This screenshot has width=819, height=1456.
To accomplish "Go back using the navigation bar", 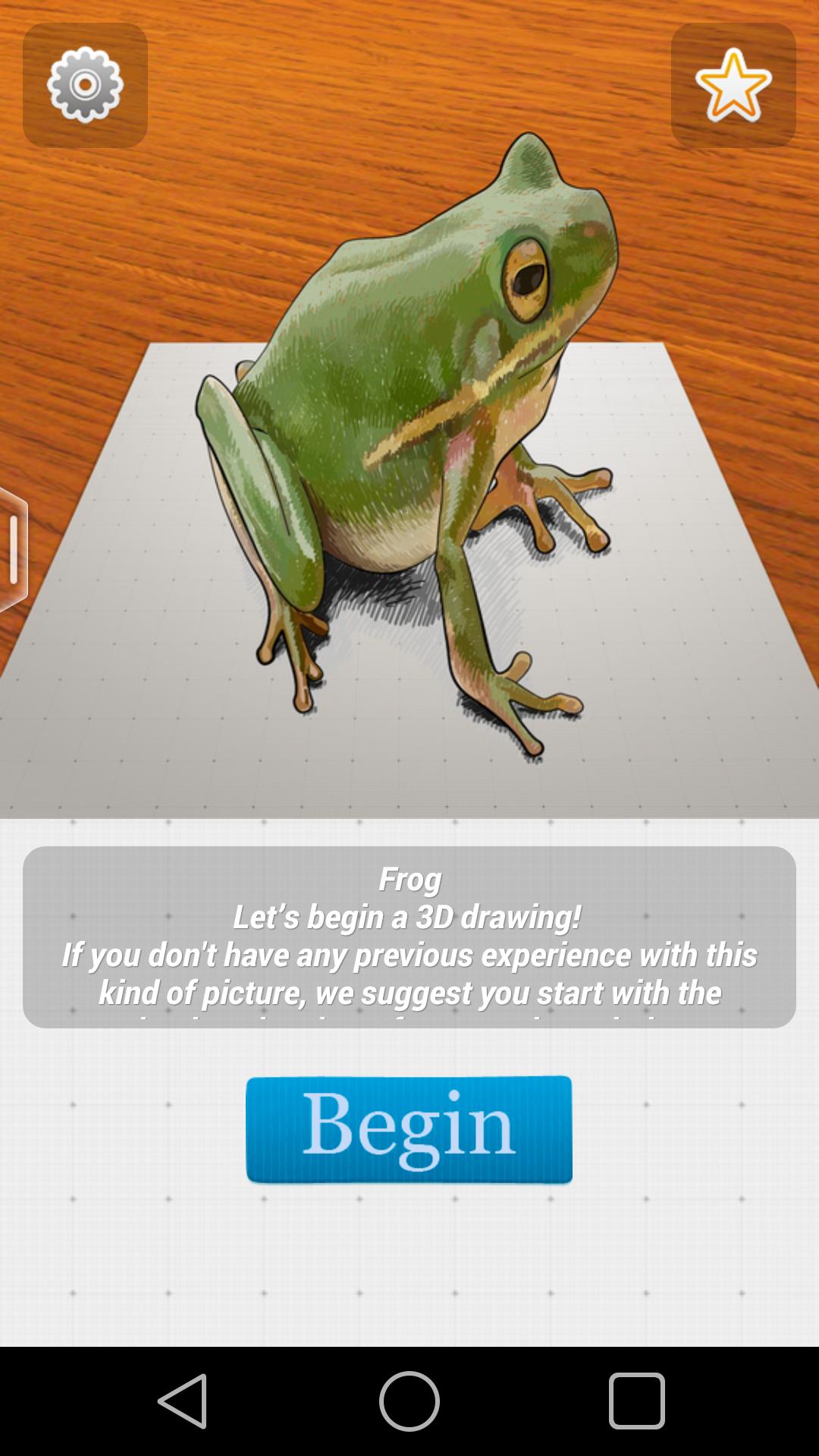I will tap(183, 1401).
